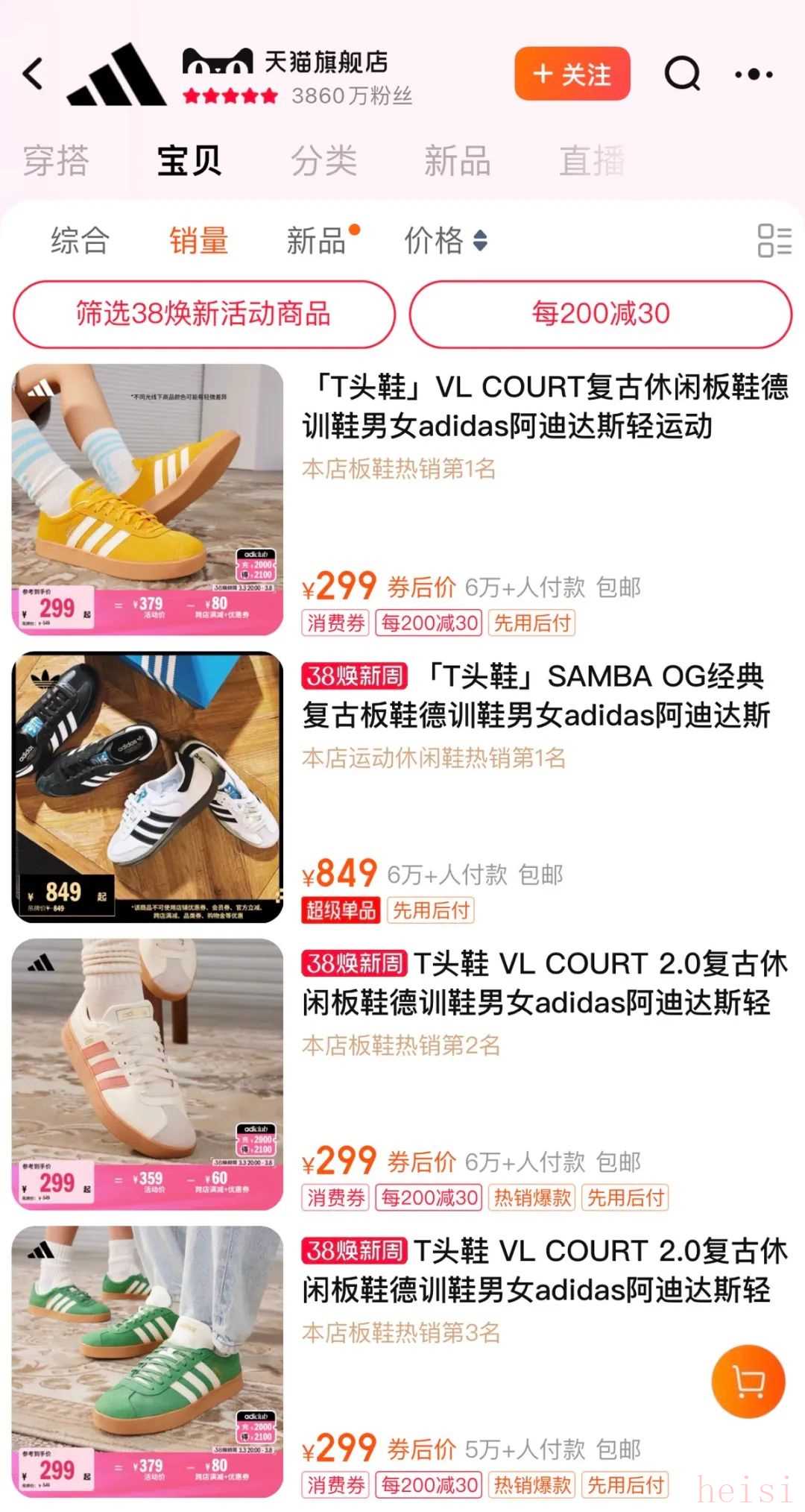Image resolution: width=805 pixels, height=1512 pixels.
Task: Sort products by 综合
Action: point(80,241)
